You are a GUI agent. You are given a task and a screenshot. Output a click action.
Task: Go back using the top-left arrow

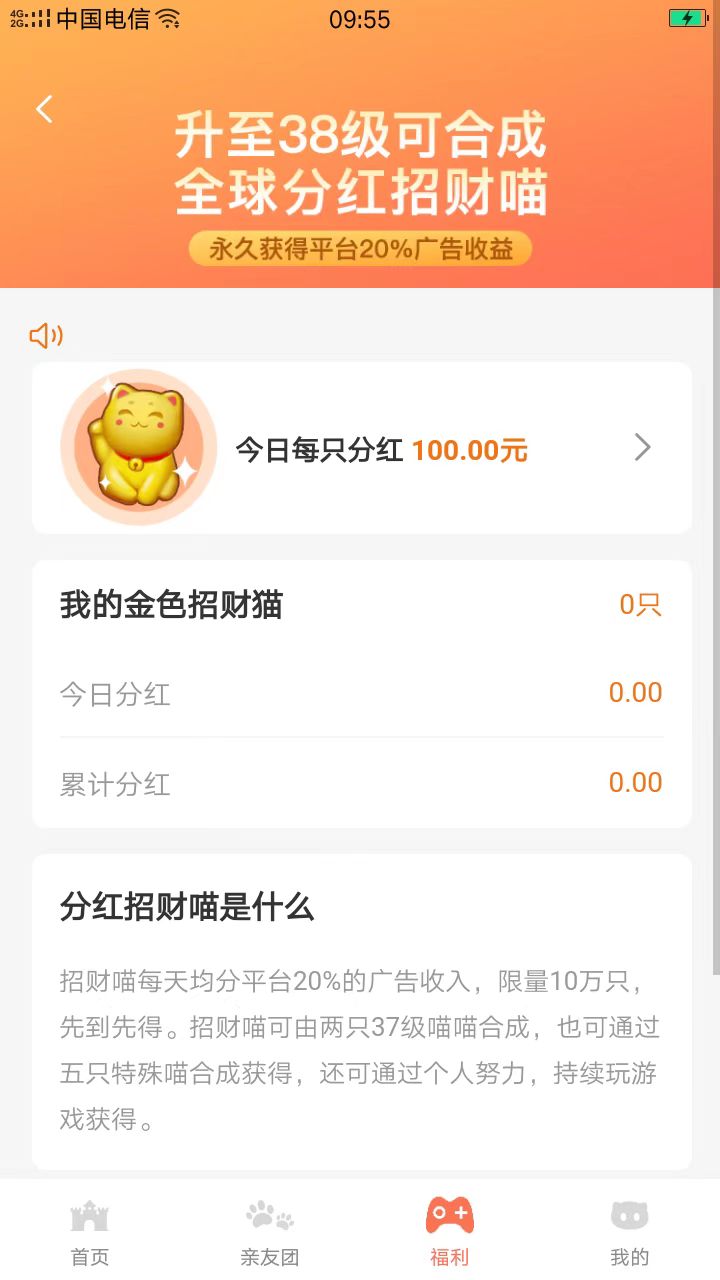tap(44, 109)
